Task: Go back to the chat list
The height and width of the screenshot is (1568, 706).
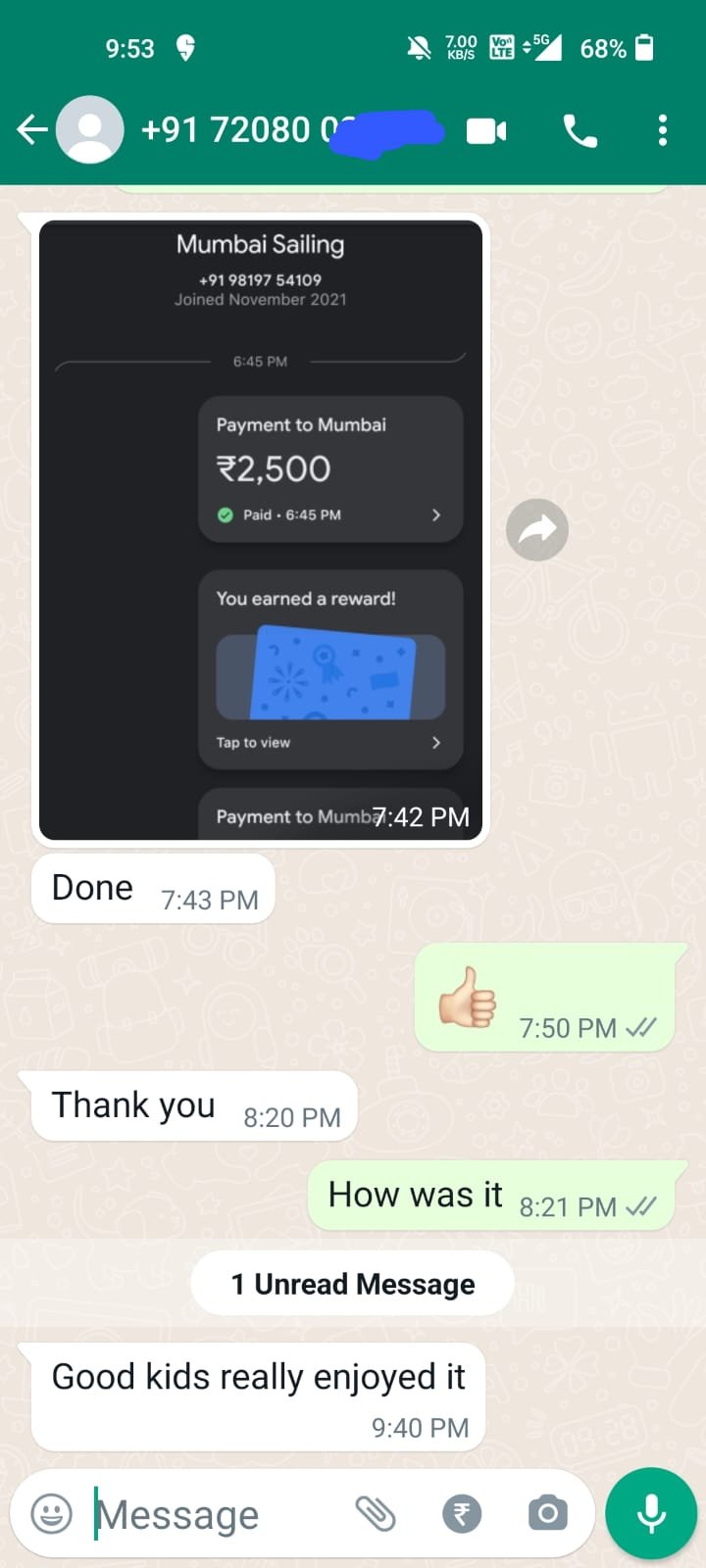Action: click(x=31, y=129)
